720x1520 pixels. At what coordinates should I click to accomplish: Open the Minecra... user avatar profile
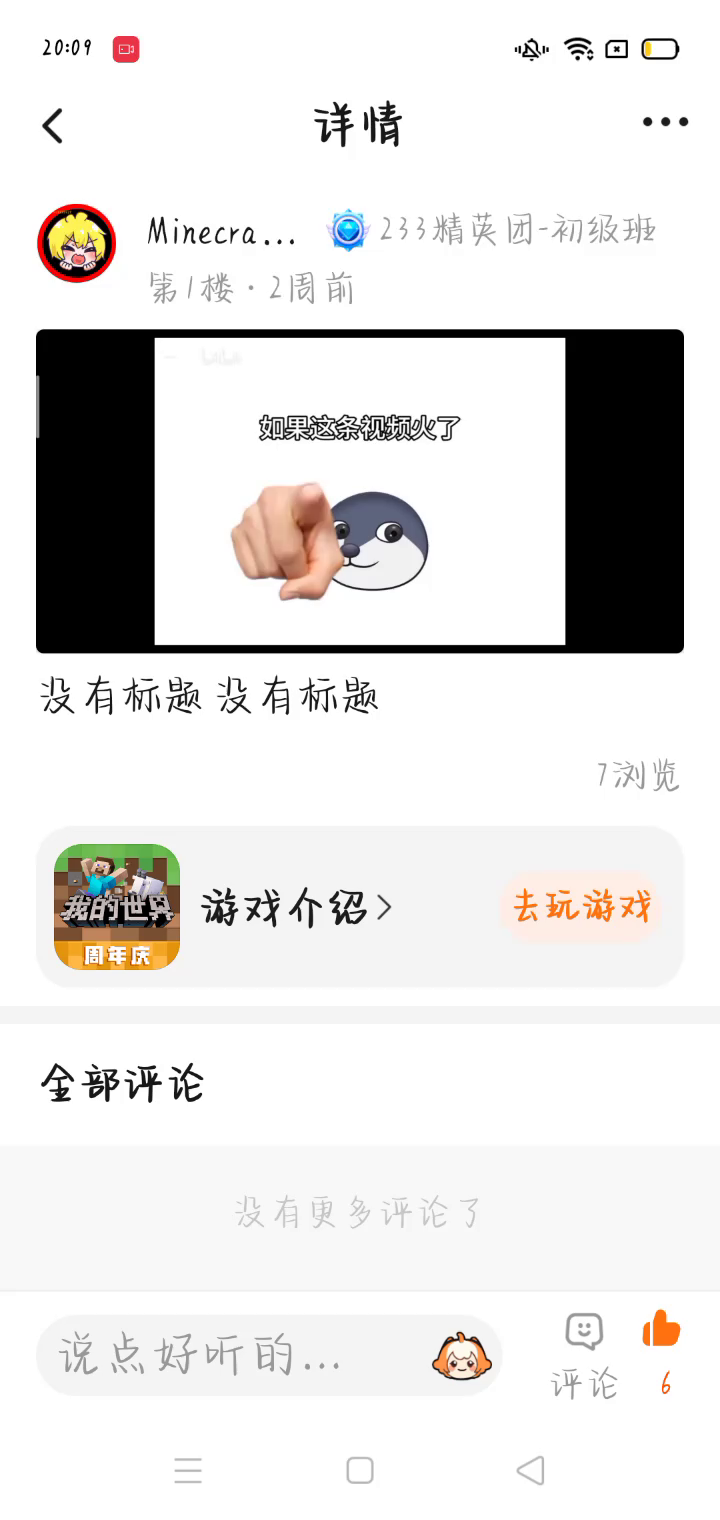pos(77,243)
